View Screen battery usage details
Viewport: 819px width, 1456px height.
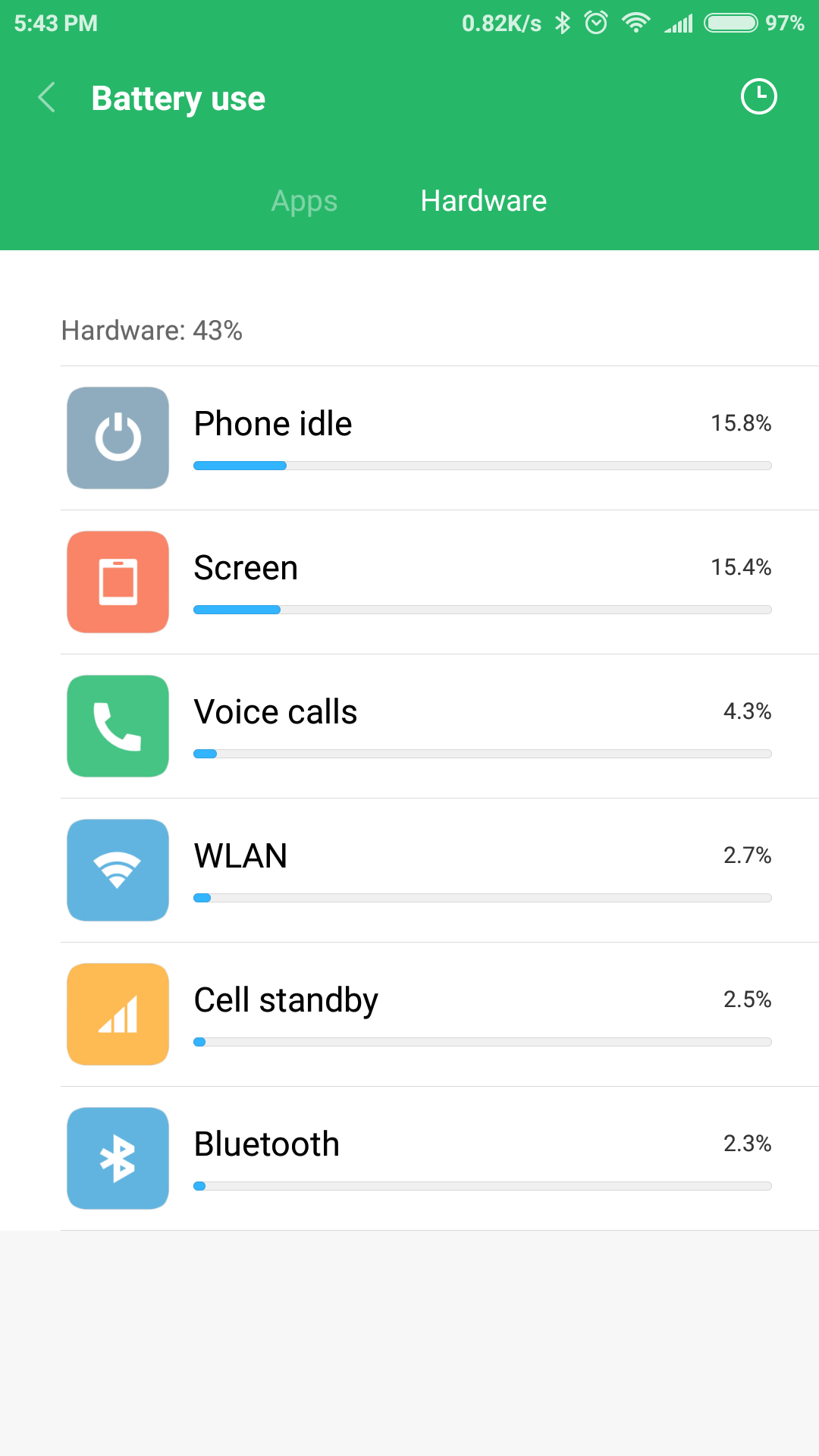(440, 582)
